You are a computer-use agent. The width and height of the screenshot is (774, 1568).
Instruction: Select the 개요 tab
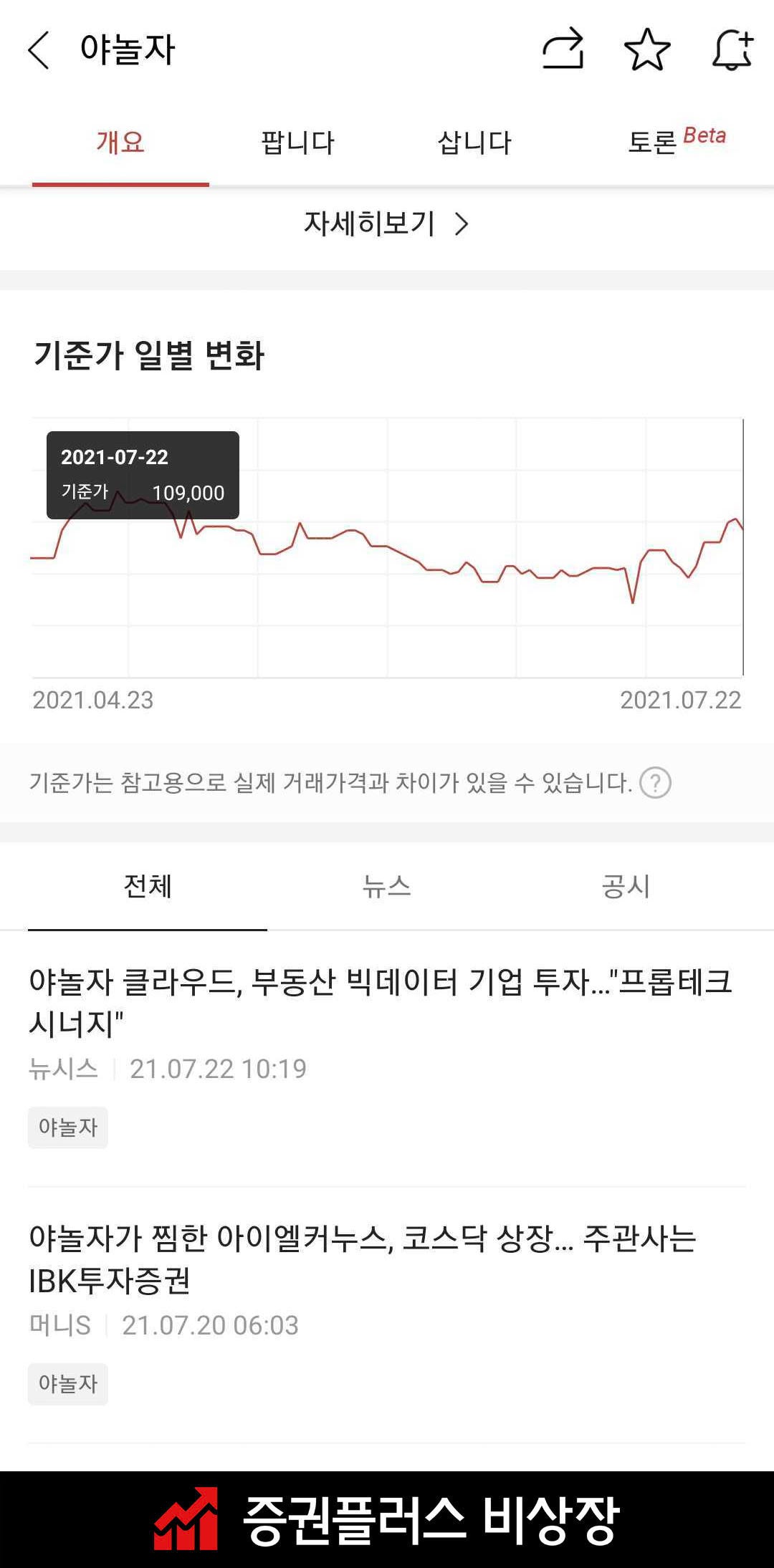coord(120,142)
